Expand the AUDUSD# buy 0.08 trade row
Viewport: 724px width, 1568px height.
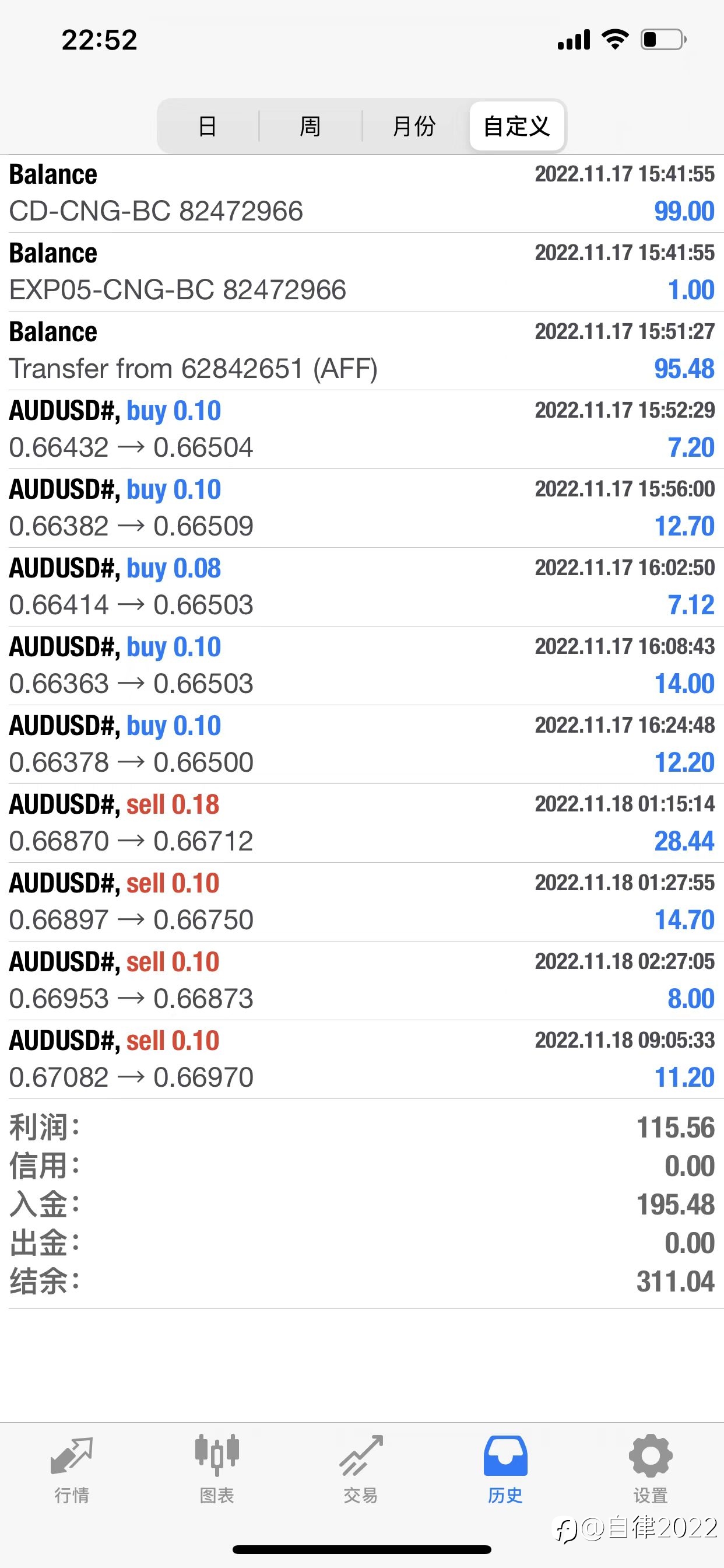[362, 587]
